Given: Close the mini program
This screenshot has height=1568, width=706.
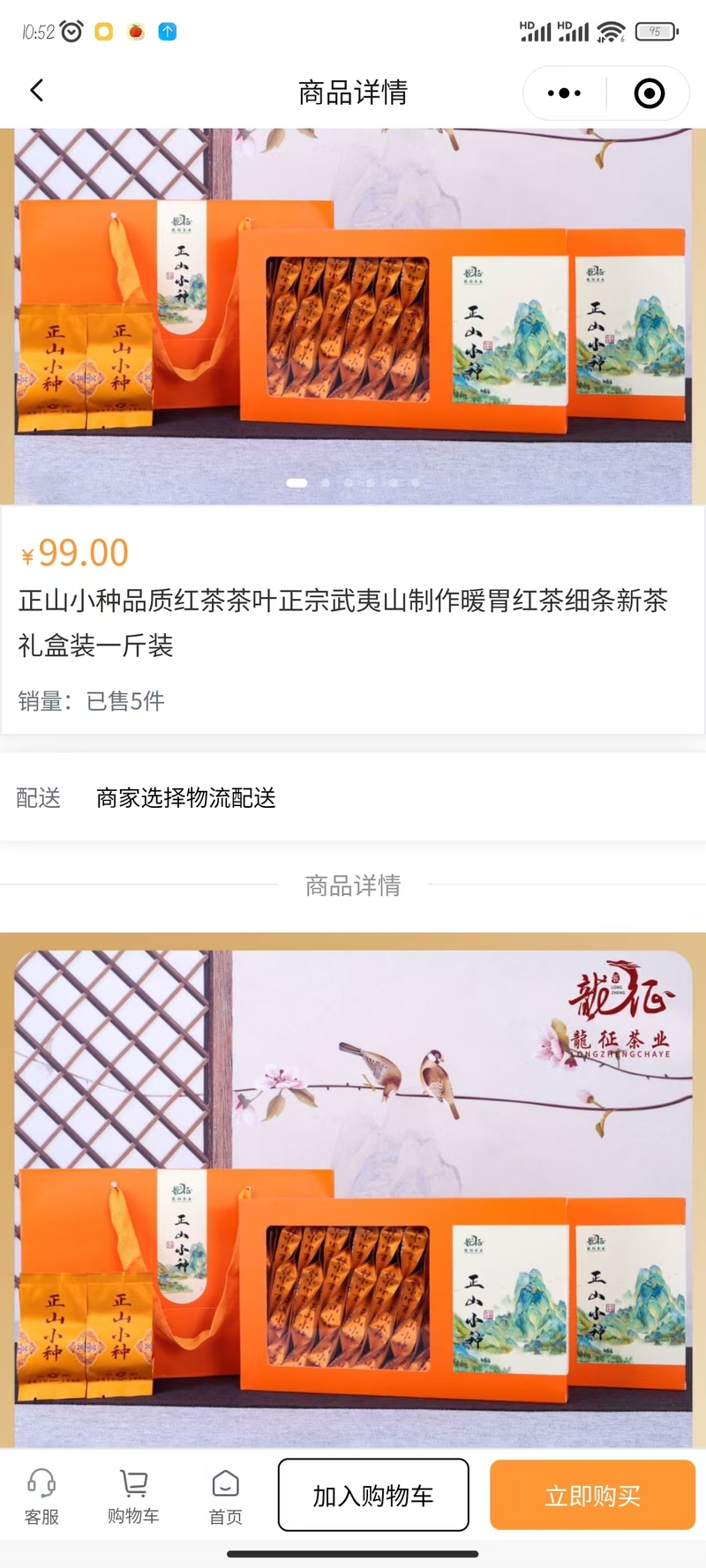Looking at the screenshot, I should [x=650, y=93].
